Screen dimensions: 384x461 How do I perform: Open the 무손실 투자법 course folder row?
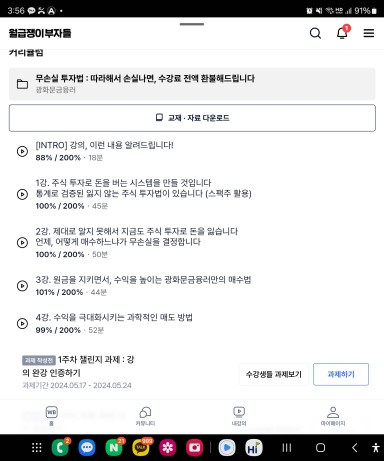click(x=192, y=84)
